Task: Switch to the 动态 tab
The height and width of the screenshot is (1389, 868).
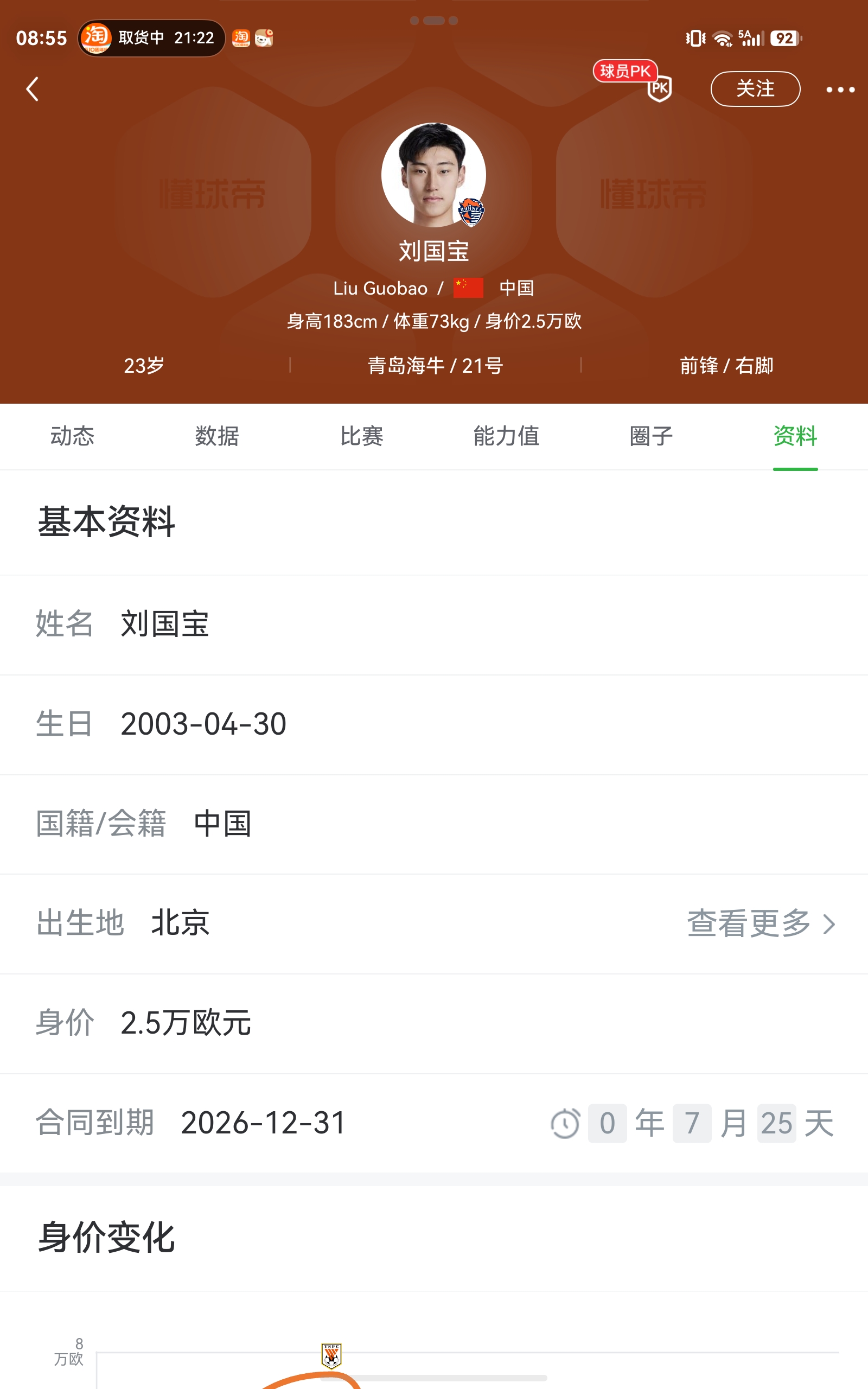Action: pos(72,436)
